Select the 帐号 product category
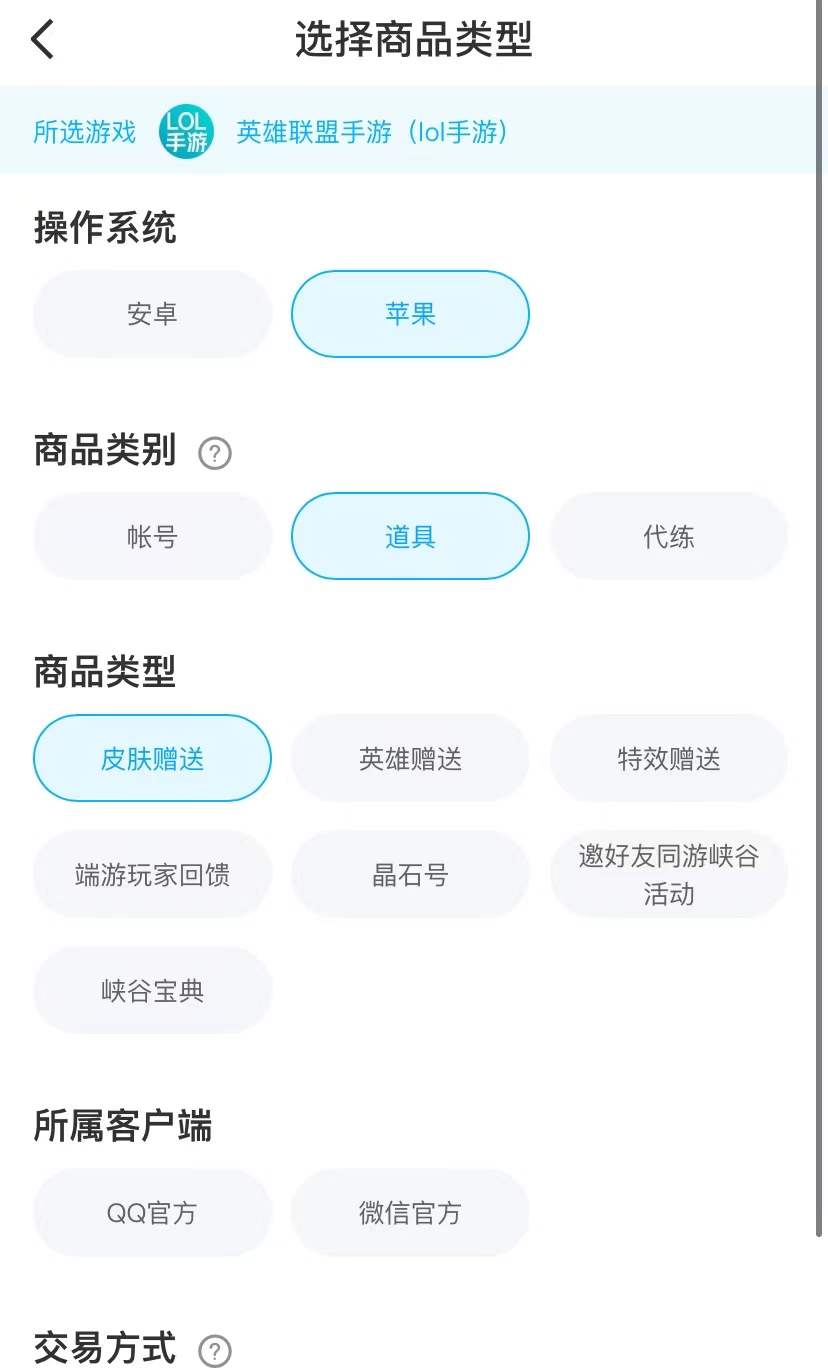 [x=152, y=537]
